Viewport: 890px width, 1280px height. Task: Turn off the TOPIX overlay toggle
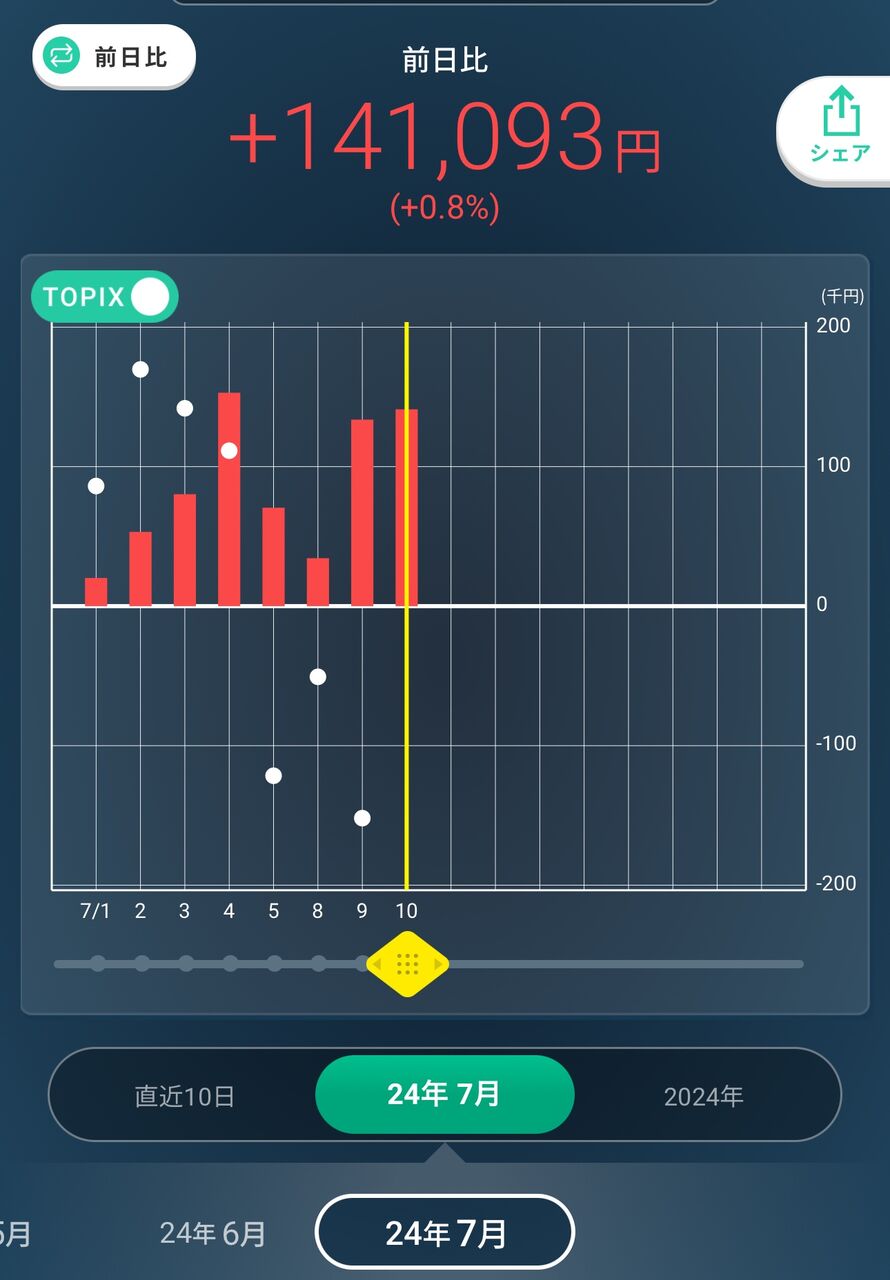pos(105,297)
